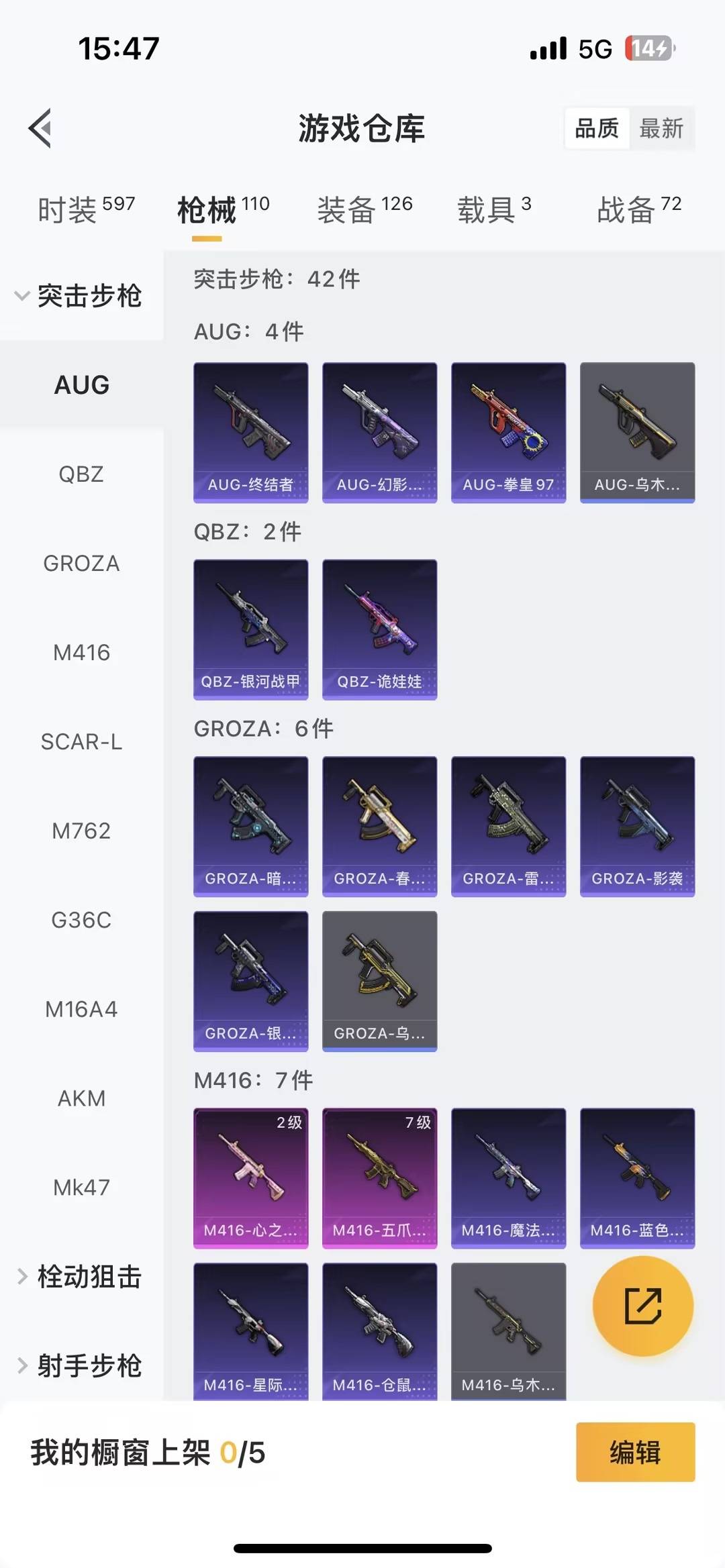The width and height of the screenshot is (725, 1568).
Task: Go back using the top-left arrow
Action: 40,127
